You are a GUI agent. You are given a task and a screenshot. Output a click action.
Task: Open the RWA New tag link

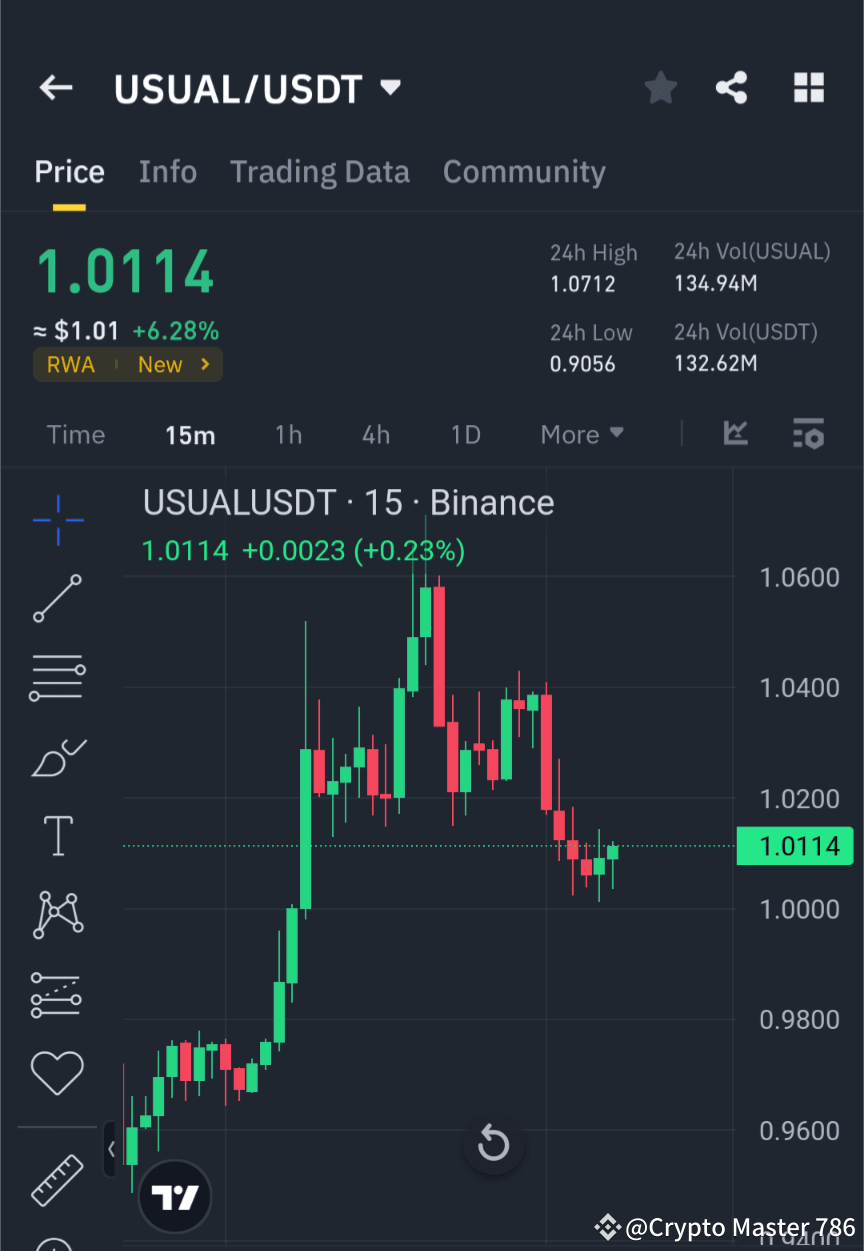pyautogui.click(x=128, y=365)
